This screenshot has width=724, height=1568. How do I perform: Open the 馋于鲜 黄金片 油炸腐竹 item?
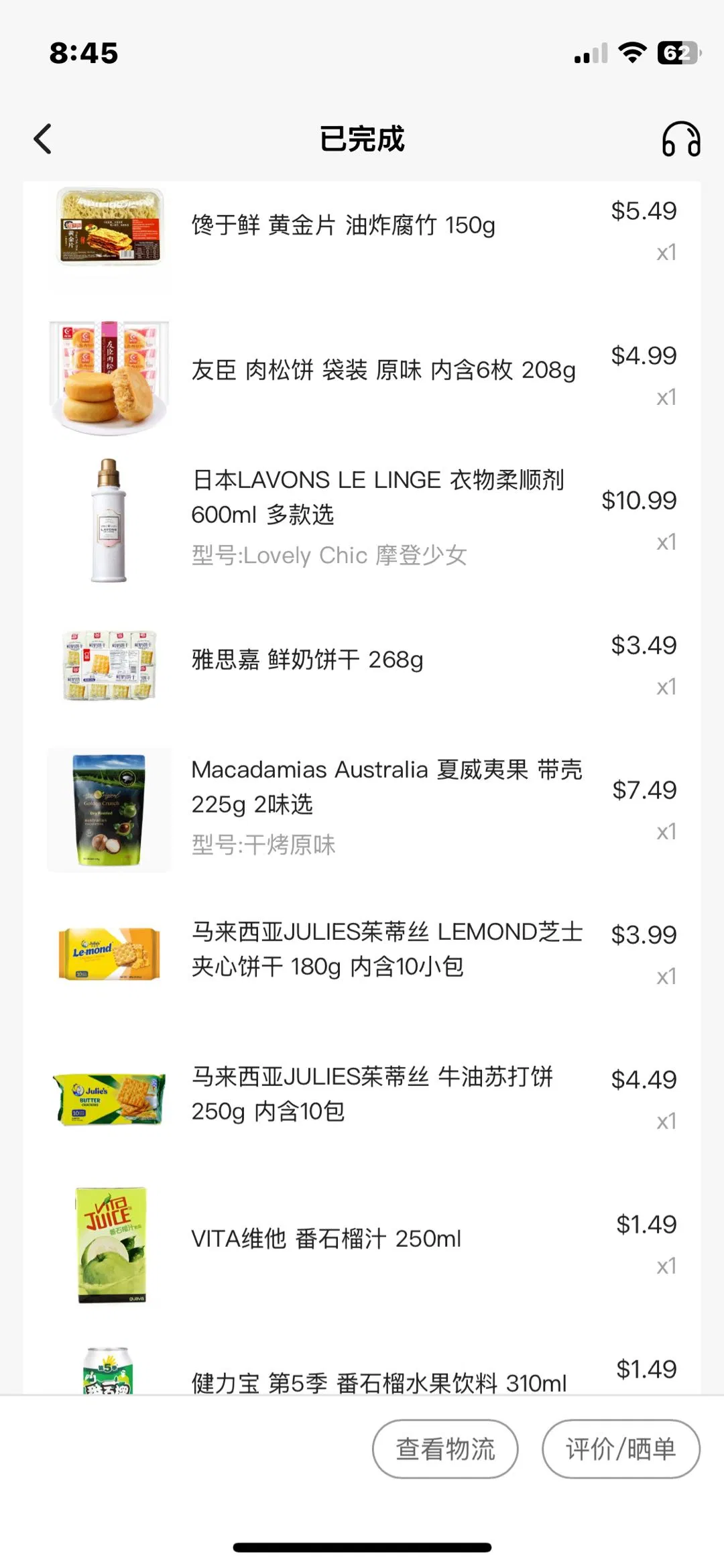[343, 226]
